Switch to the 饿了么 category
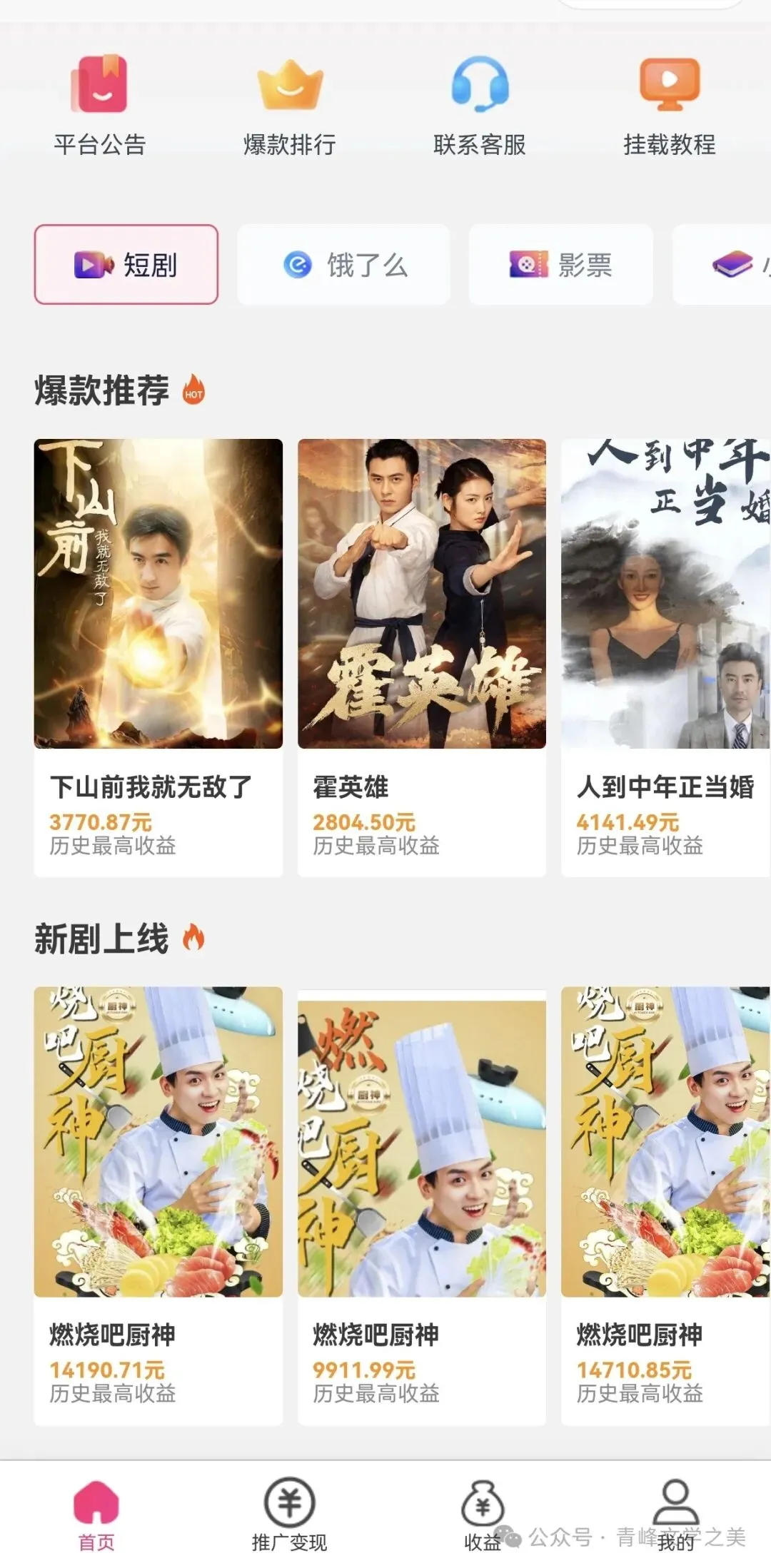The height and width of the screenshot is (1568, 771). pyautogui.click(x=343, y=265)
